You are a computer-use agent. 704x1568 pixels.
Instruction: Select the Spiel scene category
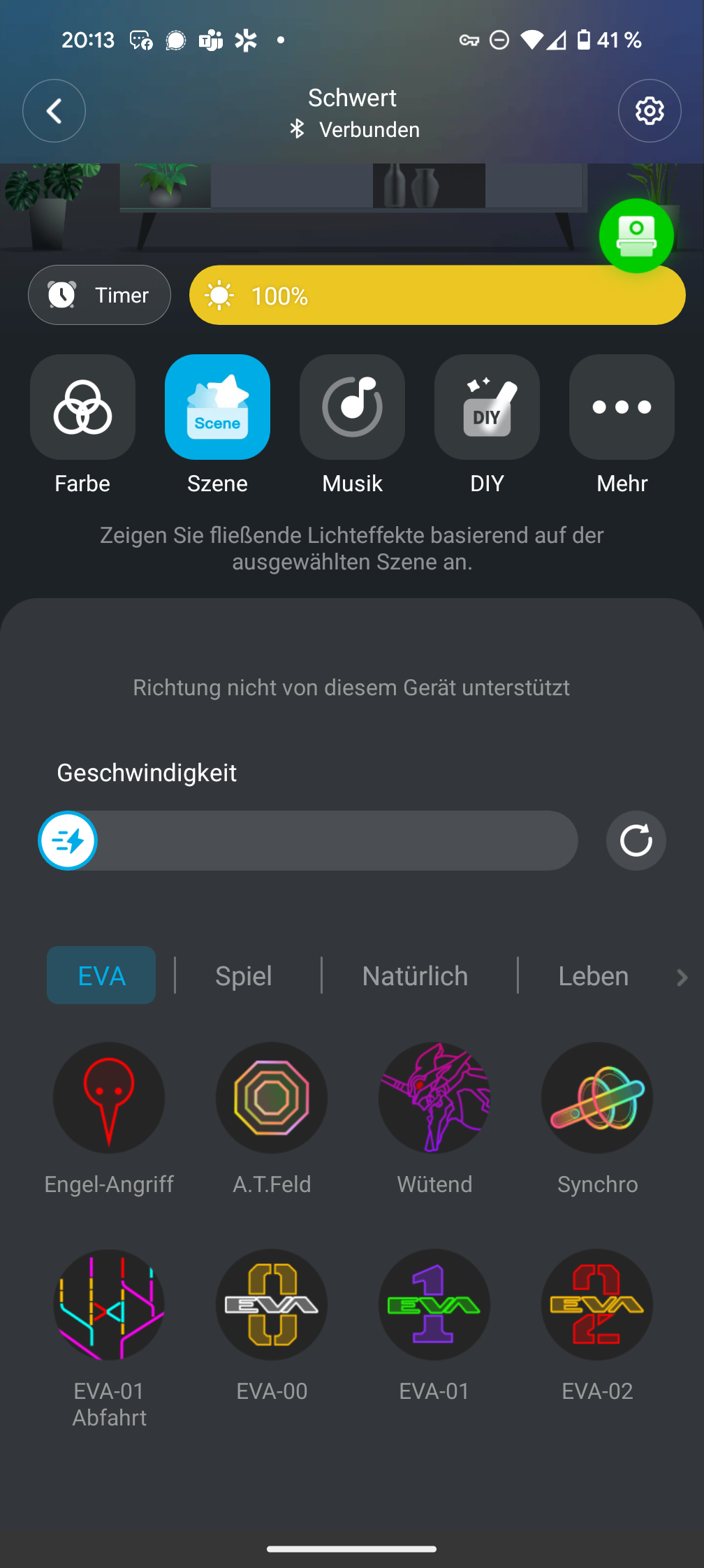(x=243, y=976)
